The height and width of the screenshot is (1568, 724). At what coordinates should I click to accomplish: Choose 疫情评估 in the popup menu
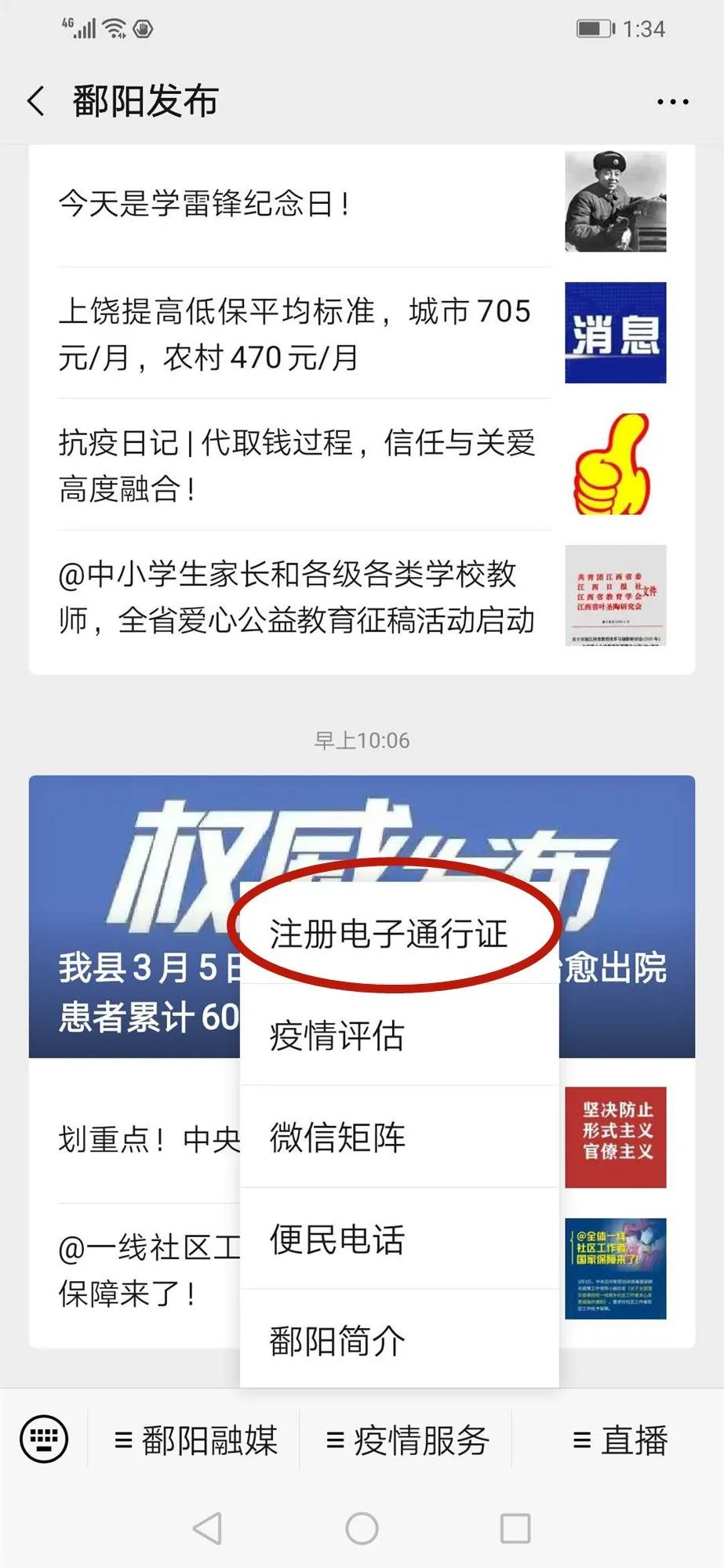click(399, 1035)
